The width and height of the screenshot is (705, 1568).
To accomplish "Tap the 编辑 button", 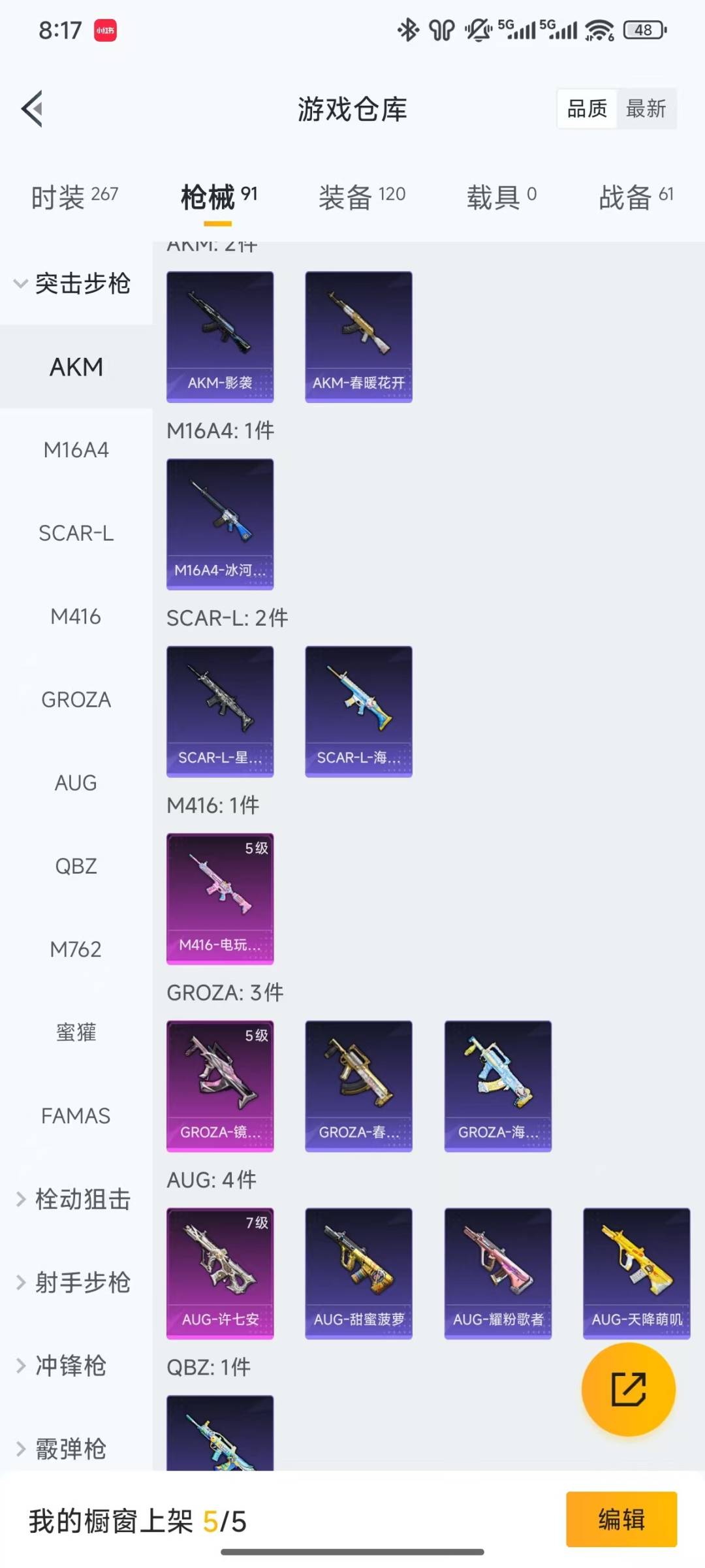I will (x=621, y=1519).
